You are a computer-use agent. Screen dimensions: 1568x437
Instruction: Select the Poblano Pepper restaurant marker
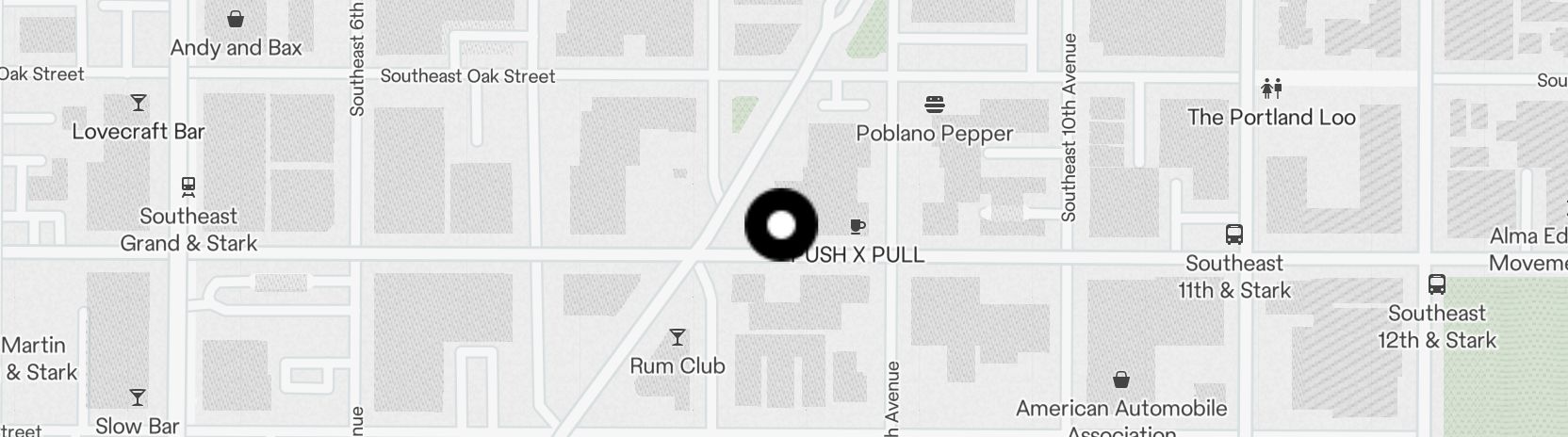coord(935,105)
